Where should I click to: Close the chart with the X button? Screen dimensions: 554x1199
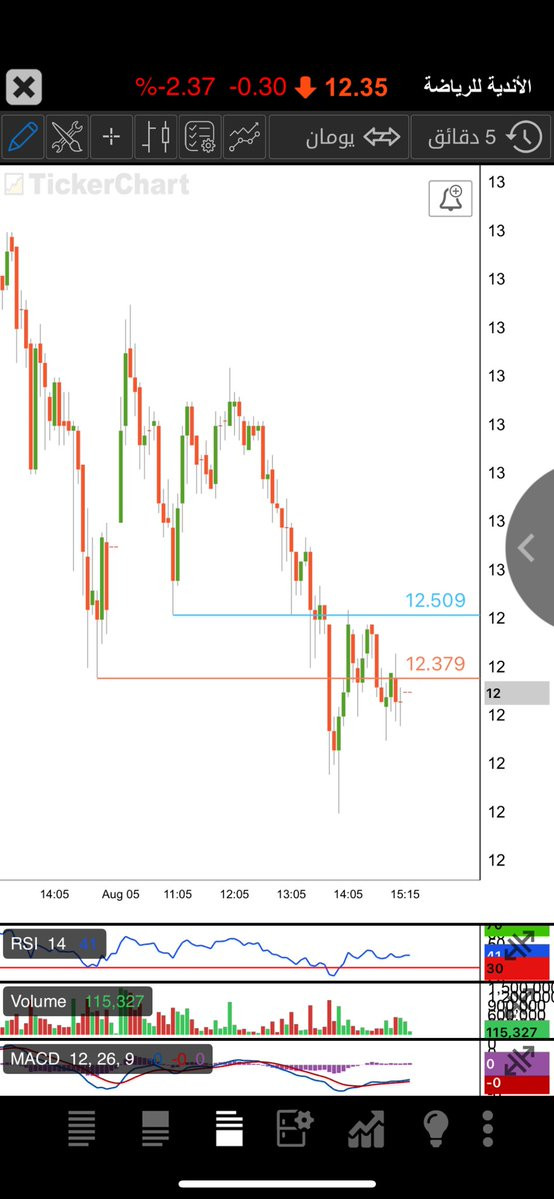coord(24,87)
